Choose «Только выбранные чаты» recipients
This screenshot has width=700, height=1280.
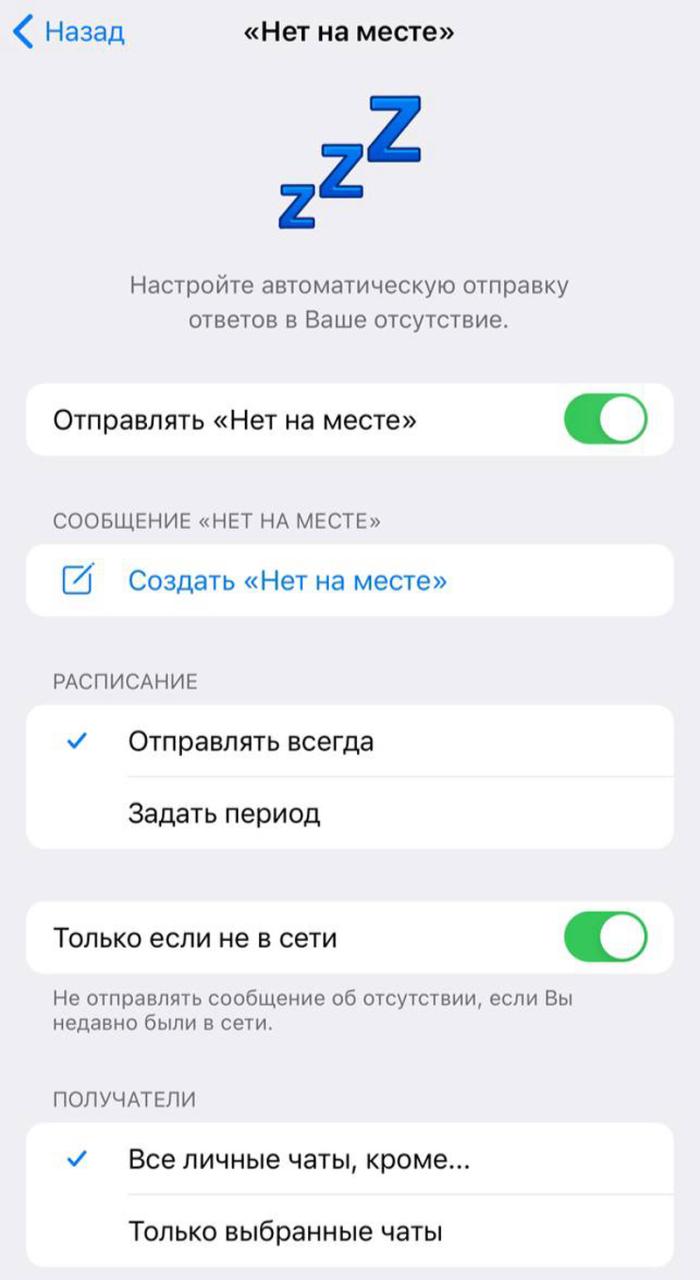[285, 1232]
